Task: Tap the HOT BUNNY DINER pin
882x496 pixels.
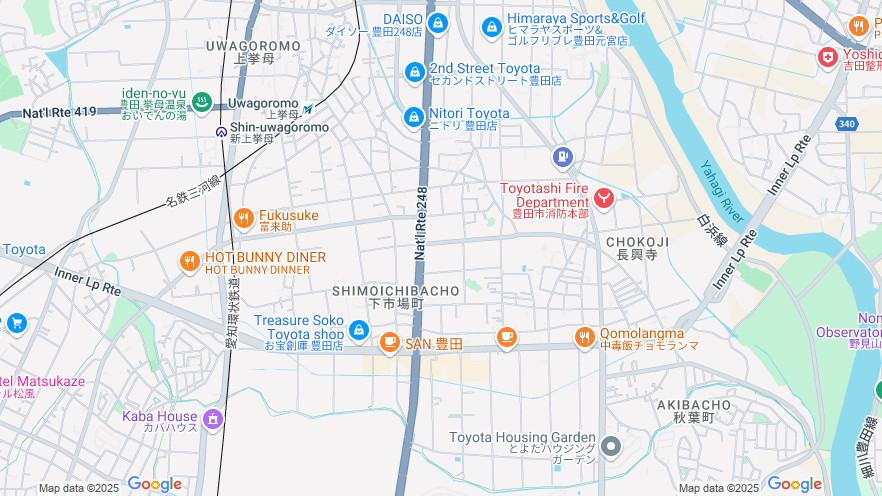Action: pos(189,262)
